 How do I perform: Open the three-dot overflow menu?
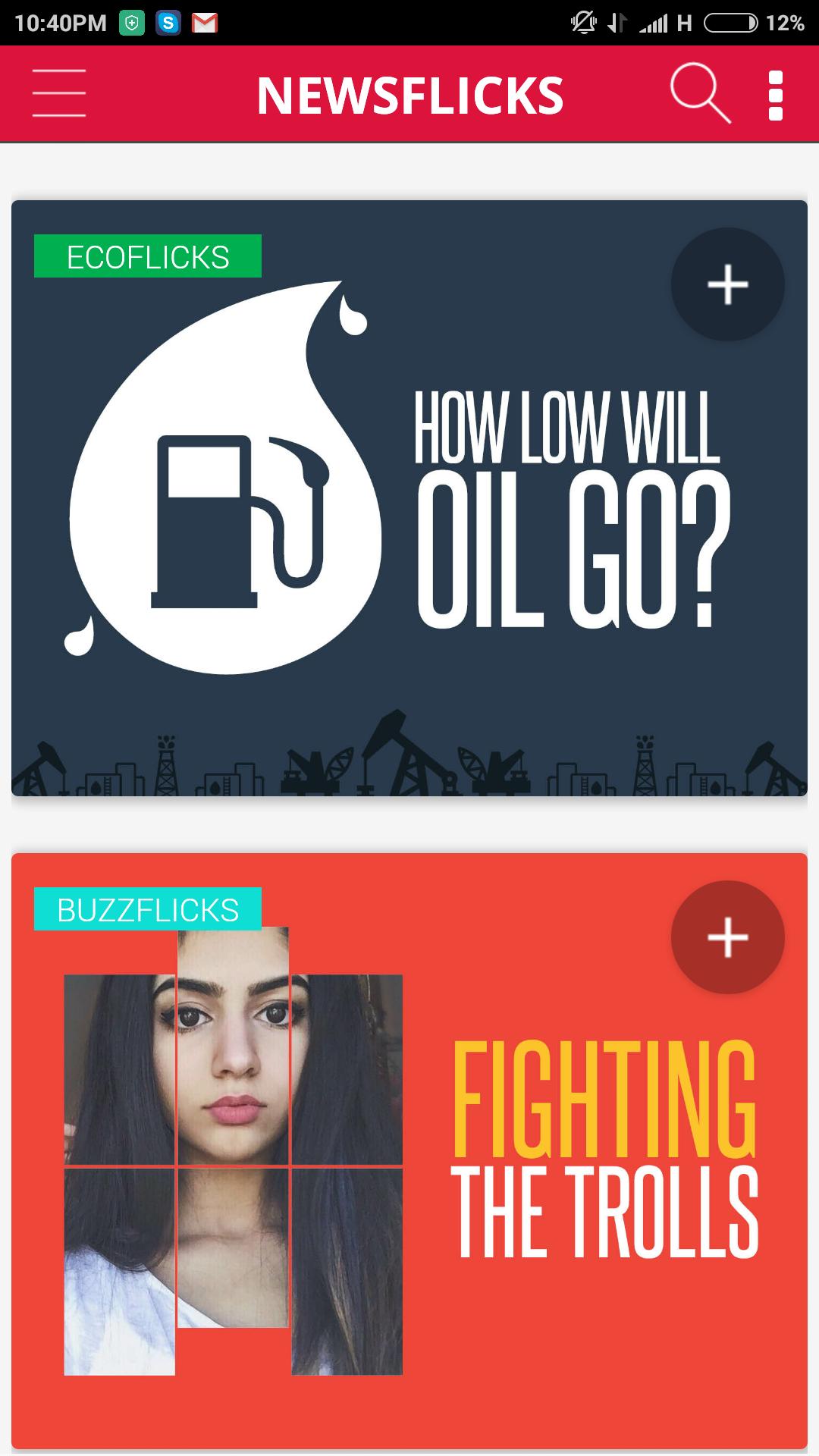775,96
